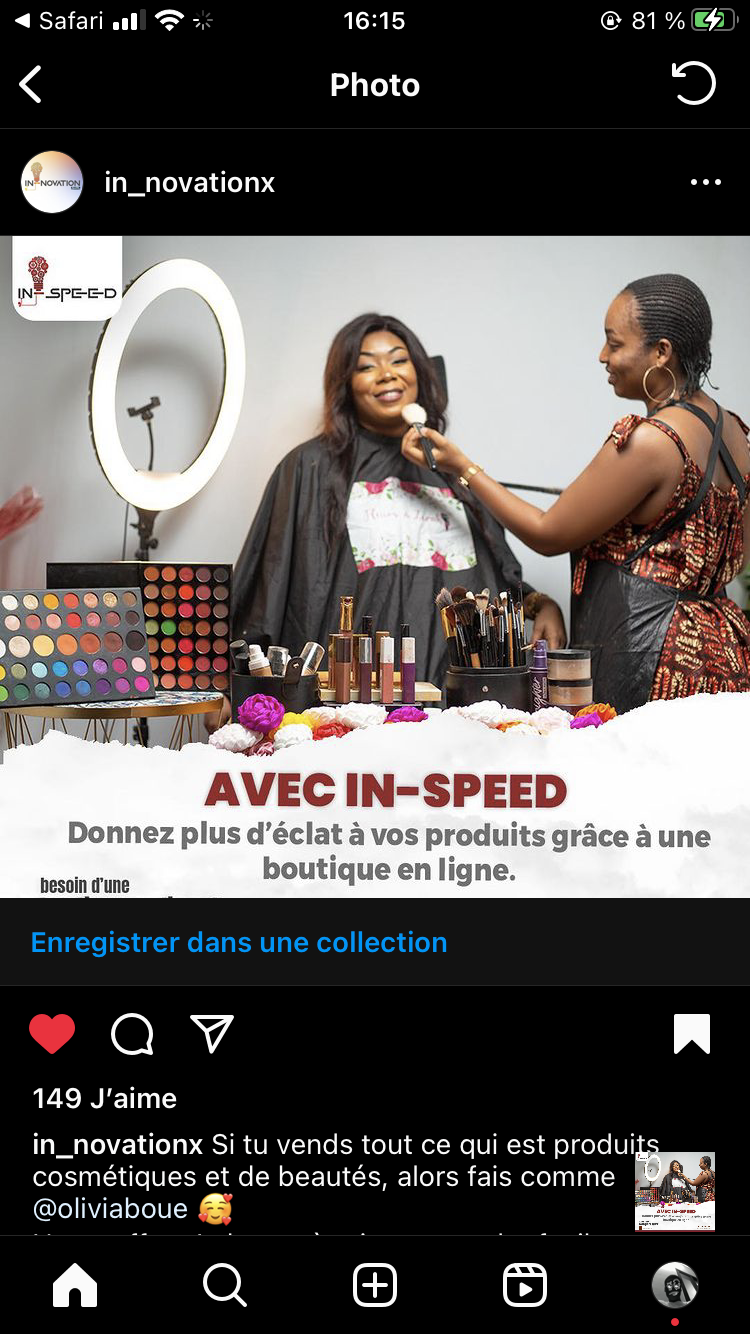750x1334 pixels.
Task: Return to Safari via status bar
Action: [x=60, y=20]
